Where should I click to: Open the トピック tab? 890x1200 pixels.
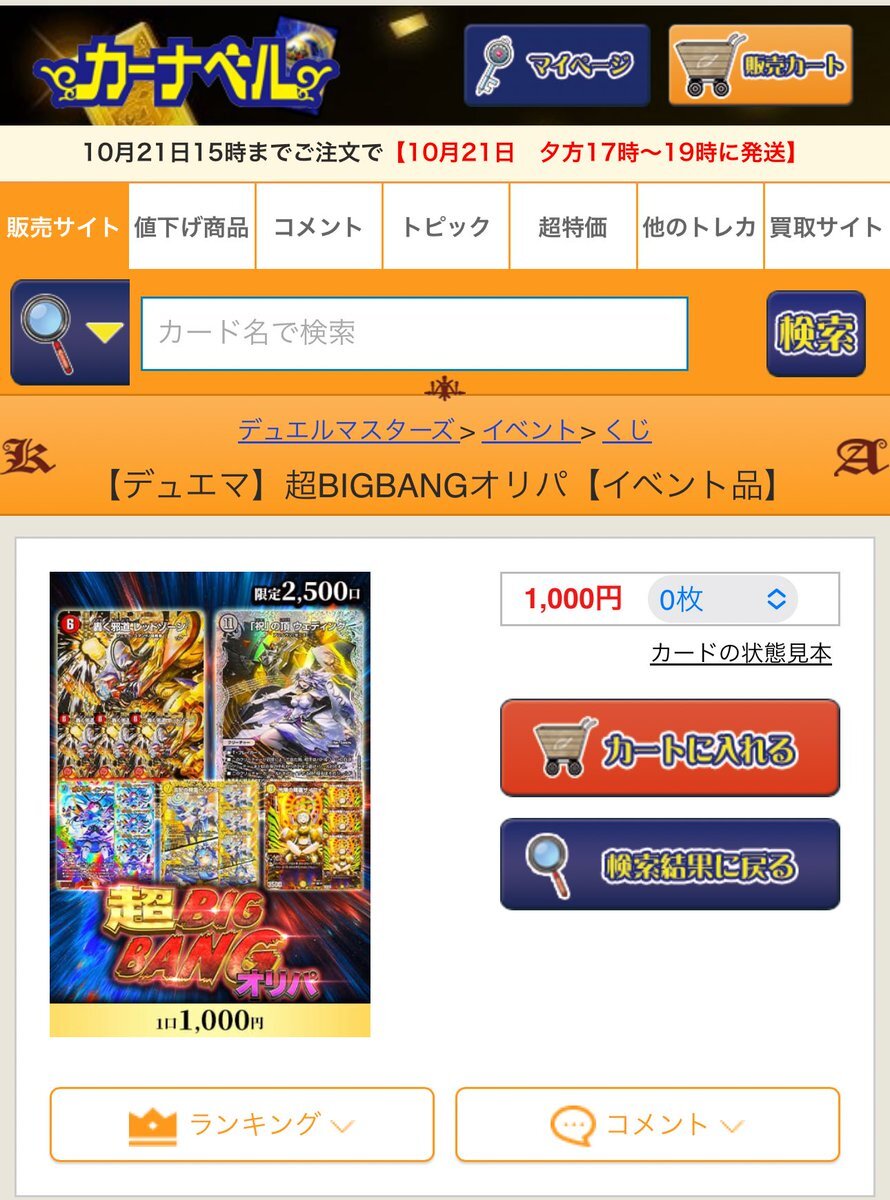pyautogui.click(x=445, y=227)
